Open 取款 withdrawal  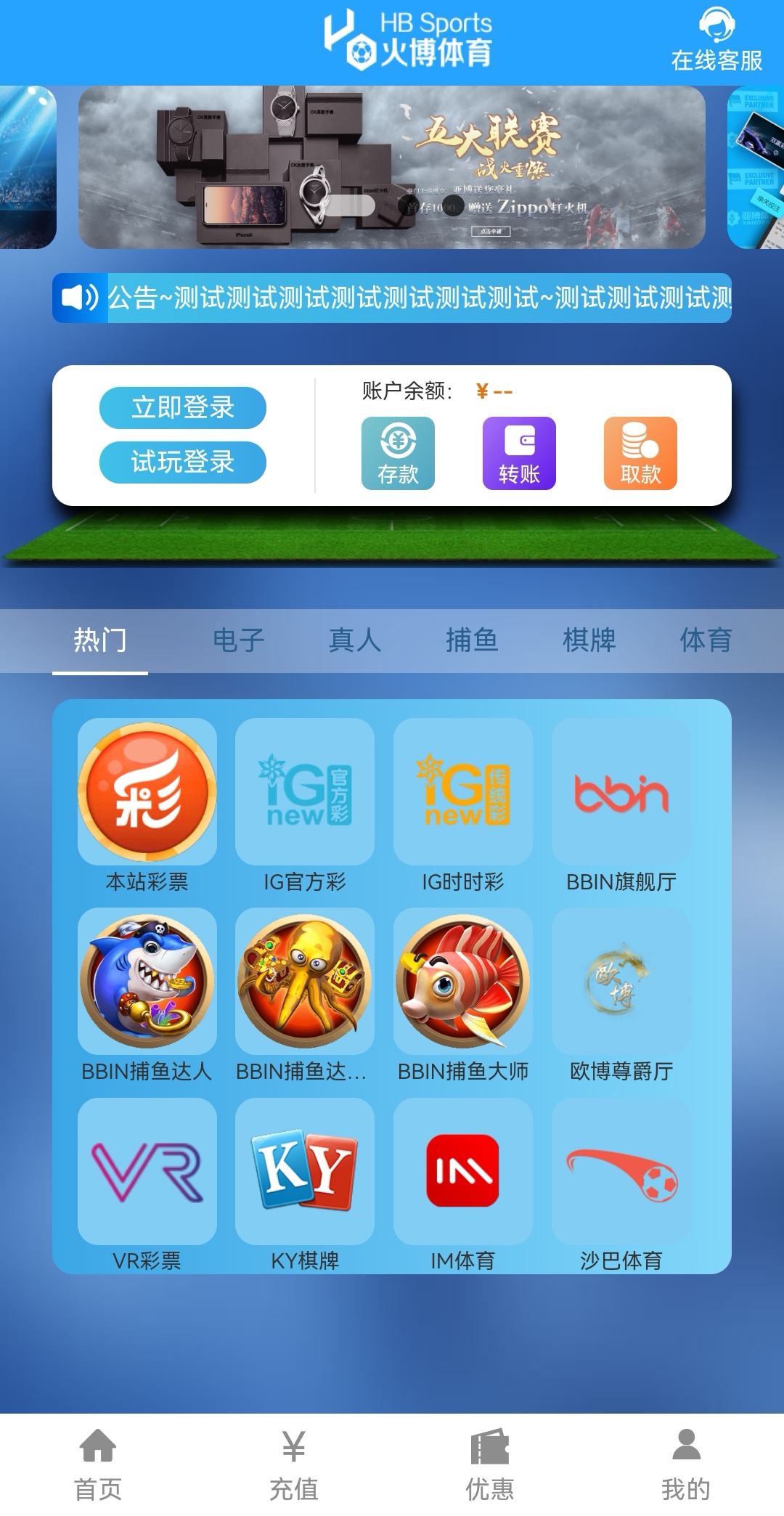[640, 453]
